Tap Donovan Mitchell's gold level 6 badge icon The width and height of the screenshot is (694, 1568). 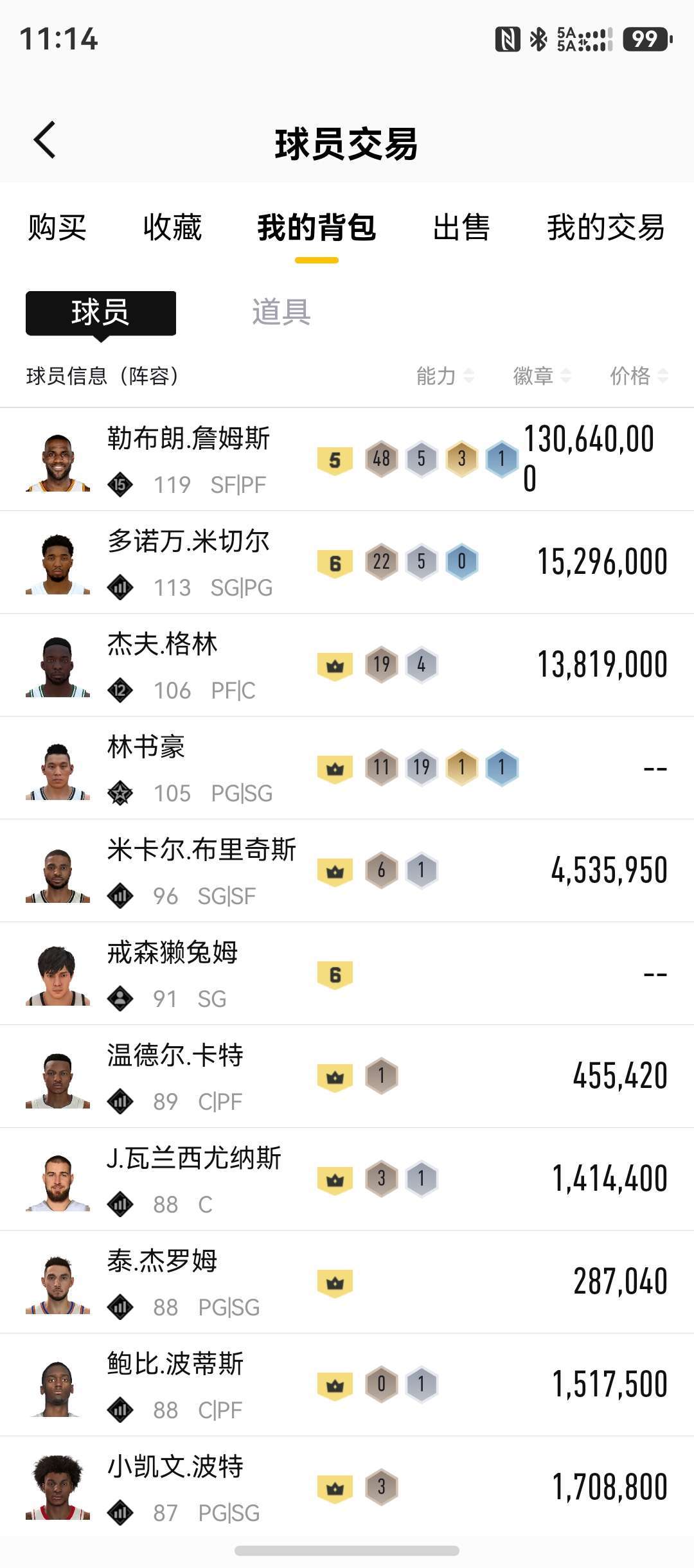point(335,560)
